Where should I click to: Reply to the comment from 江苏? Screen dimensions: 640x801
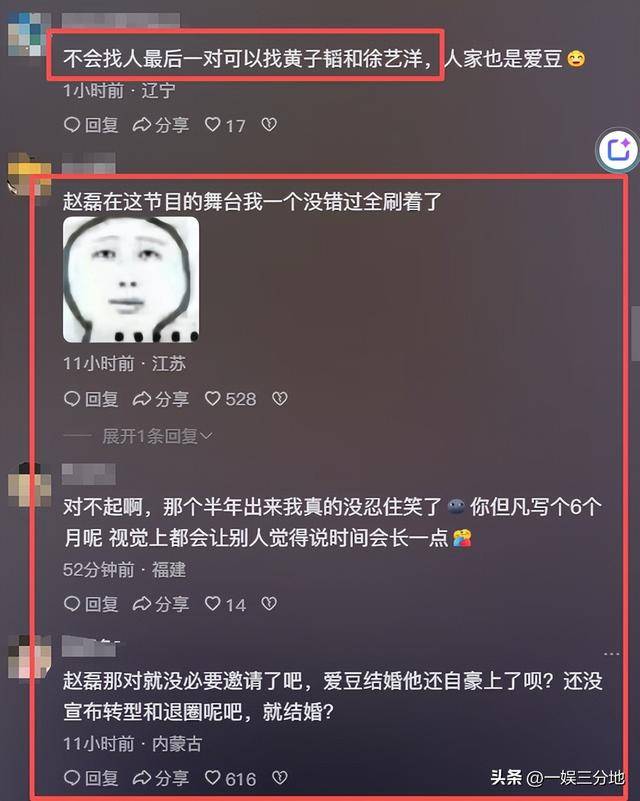point(90,399)
